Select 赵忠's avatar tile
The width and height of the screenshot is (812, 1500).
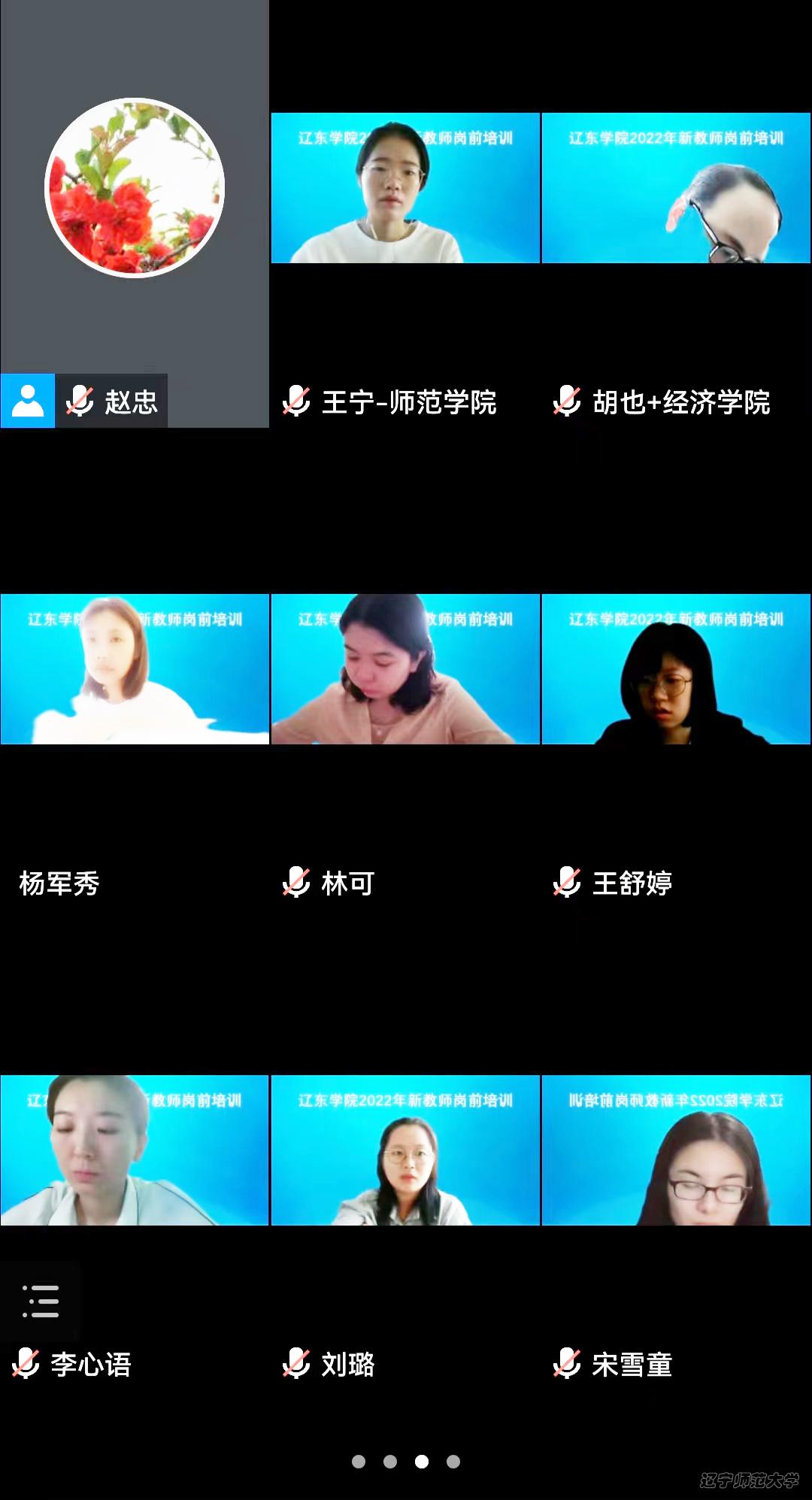(135, 188)
